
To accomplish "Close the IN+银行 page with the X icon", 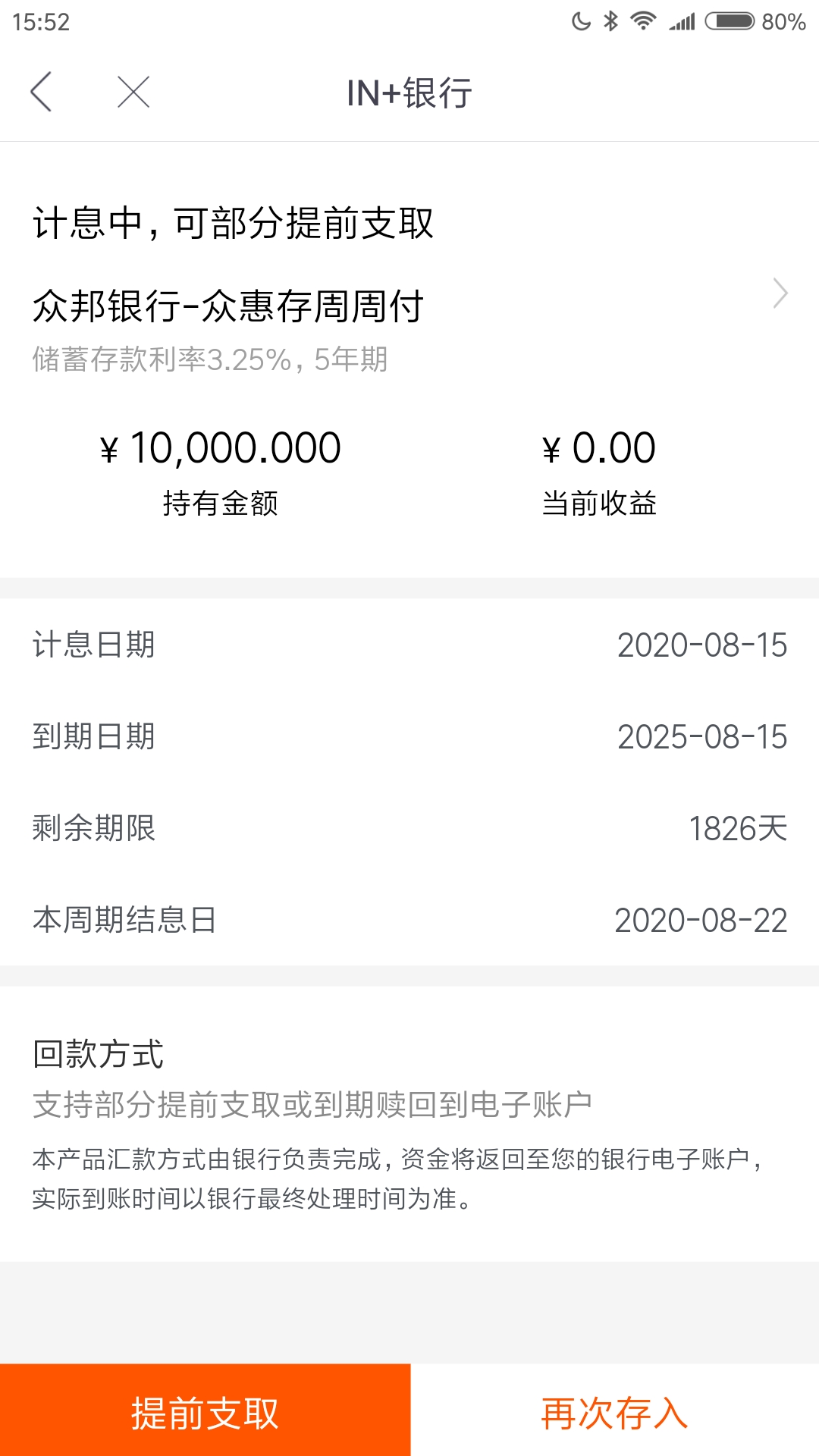I will (x=133, y=93).
